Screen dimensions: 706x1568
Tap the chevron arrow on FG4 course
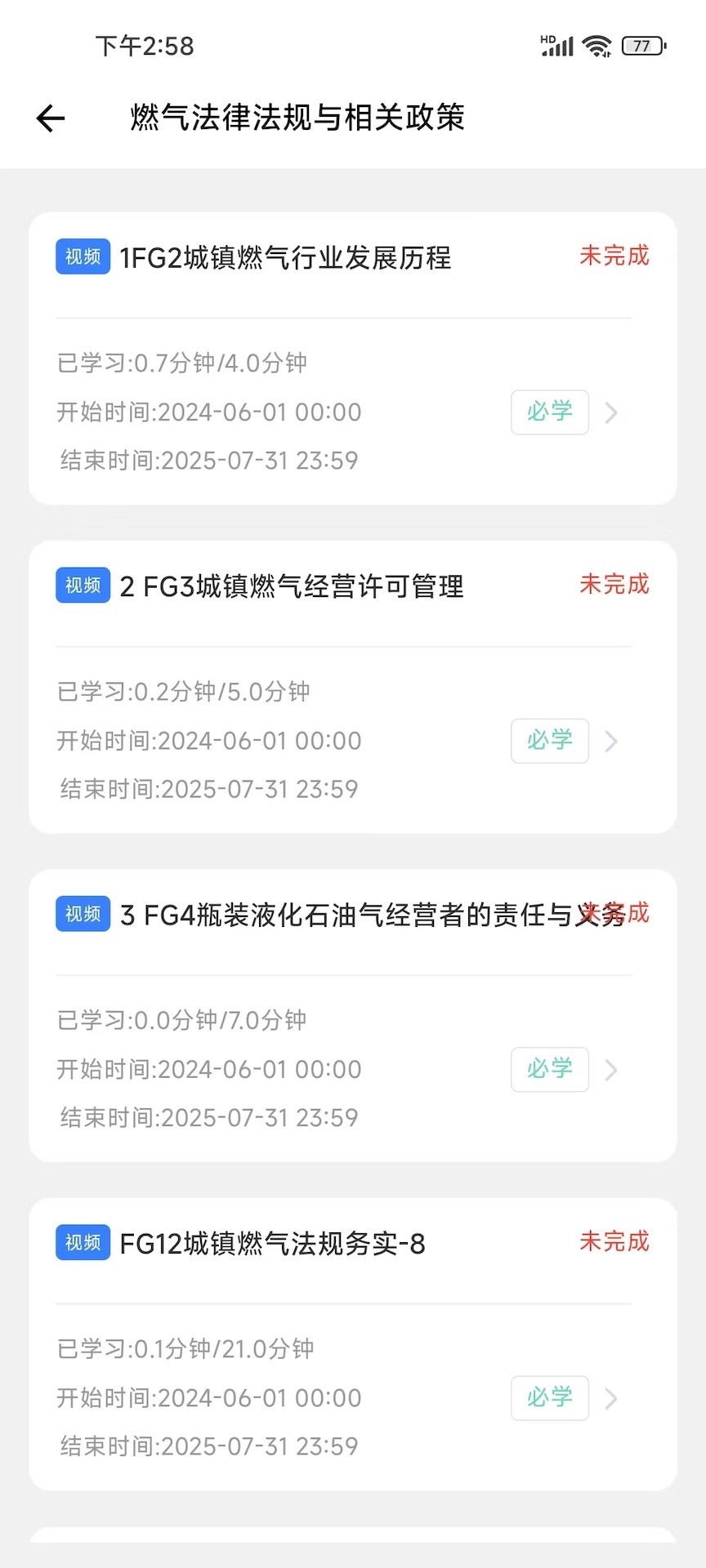611,1070
